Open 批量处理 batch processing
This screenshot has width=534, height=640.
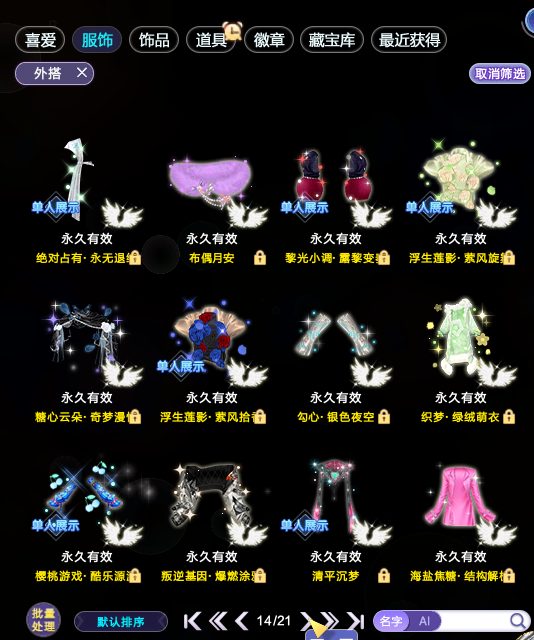click(43, 620)
